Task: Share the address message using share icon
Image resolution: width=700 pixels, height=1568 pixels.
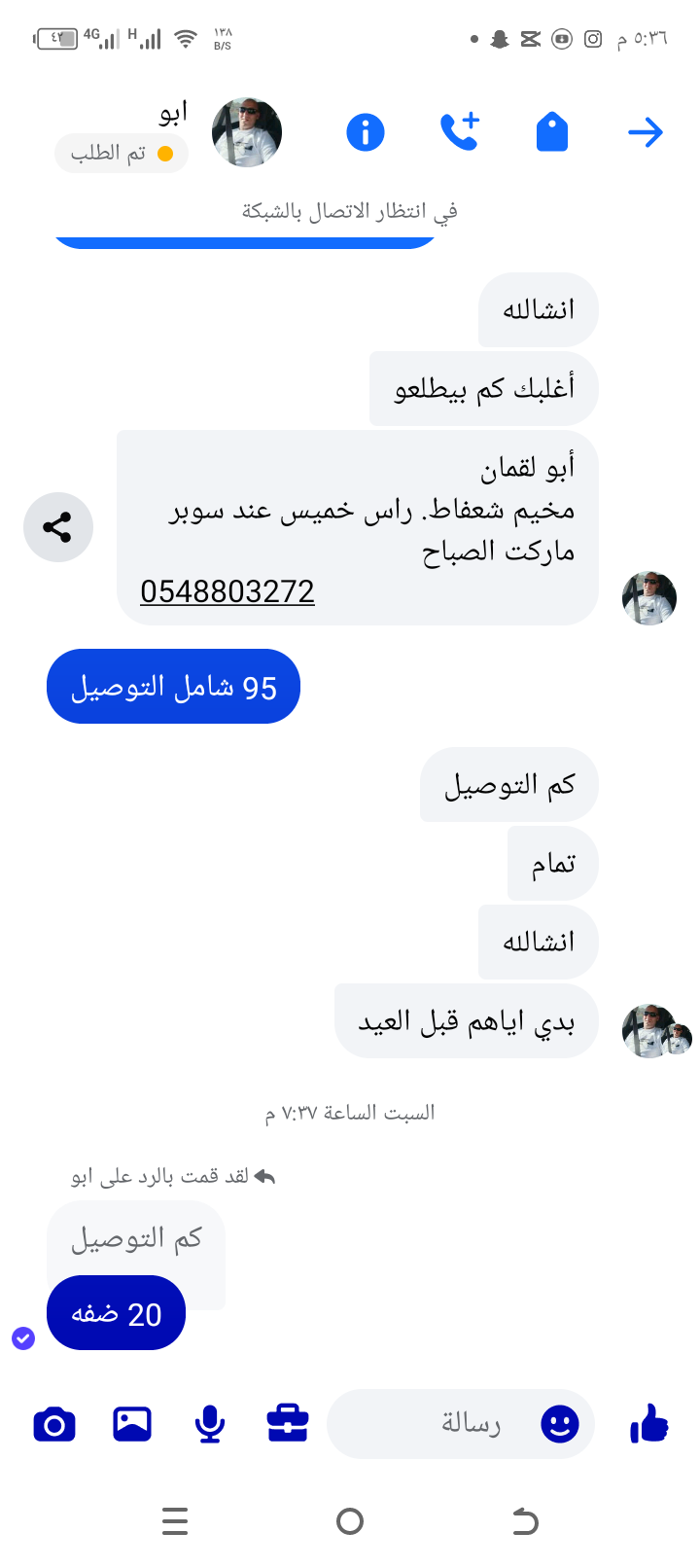Action: 57,527
